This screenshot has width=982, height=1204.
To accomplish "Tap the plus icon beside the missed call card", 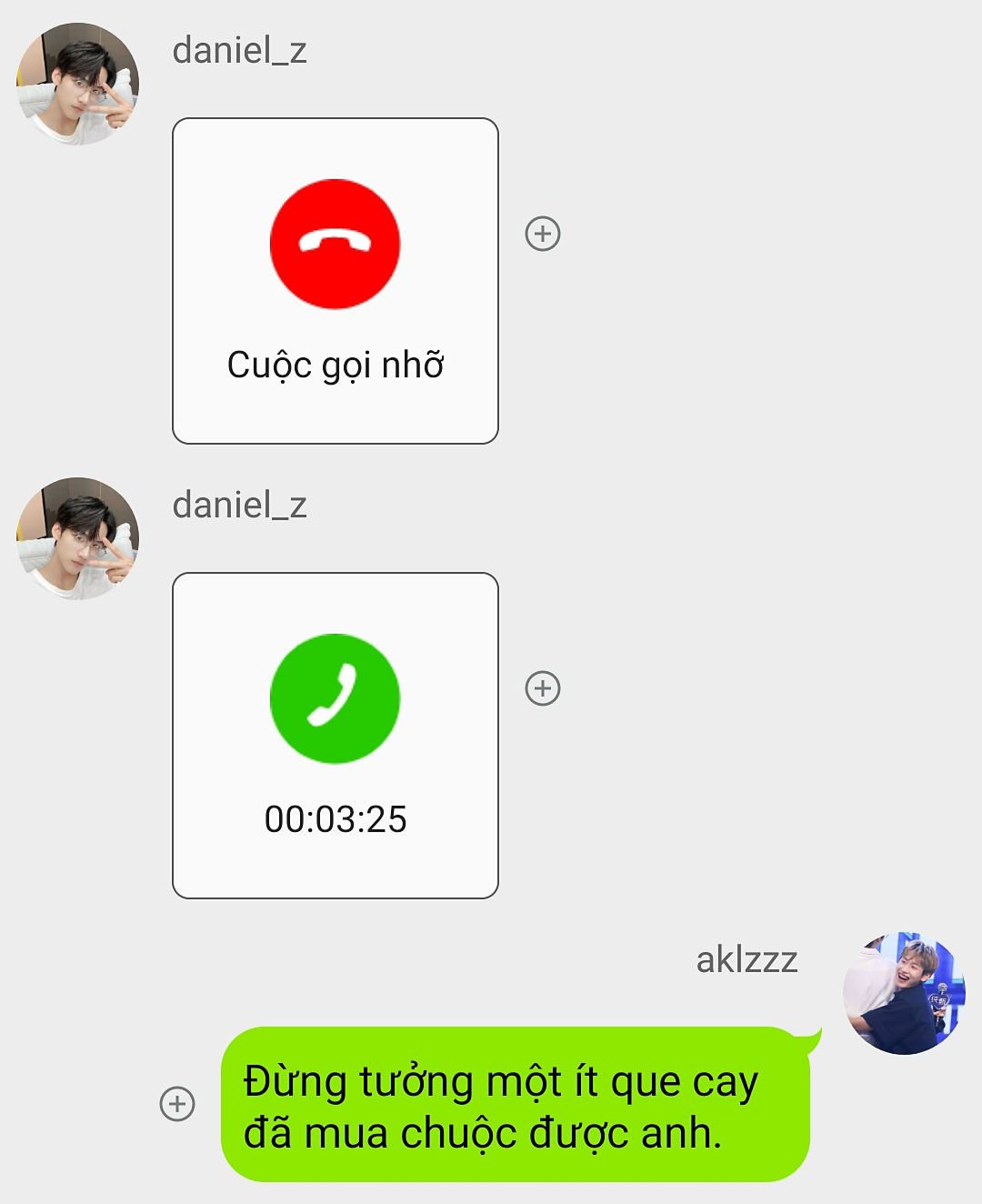I will [543, 234].
